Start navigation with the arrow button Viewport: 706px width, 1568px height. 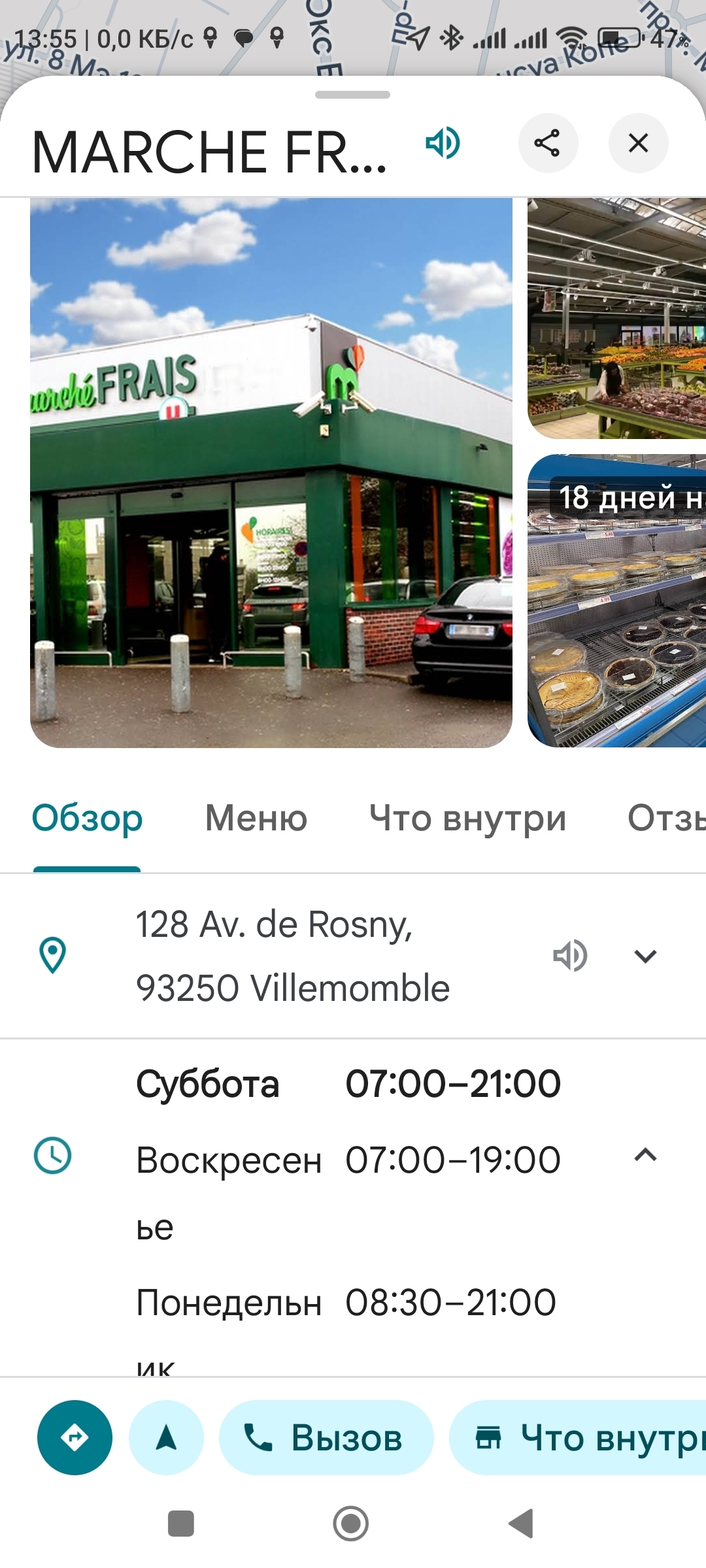166,1438
